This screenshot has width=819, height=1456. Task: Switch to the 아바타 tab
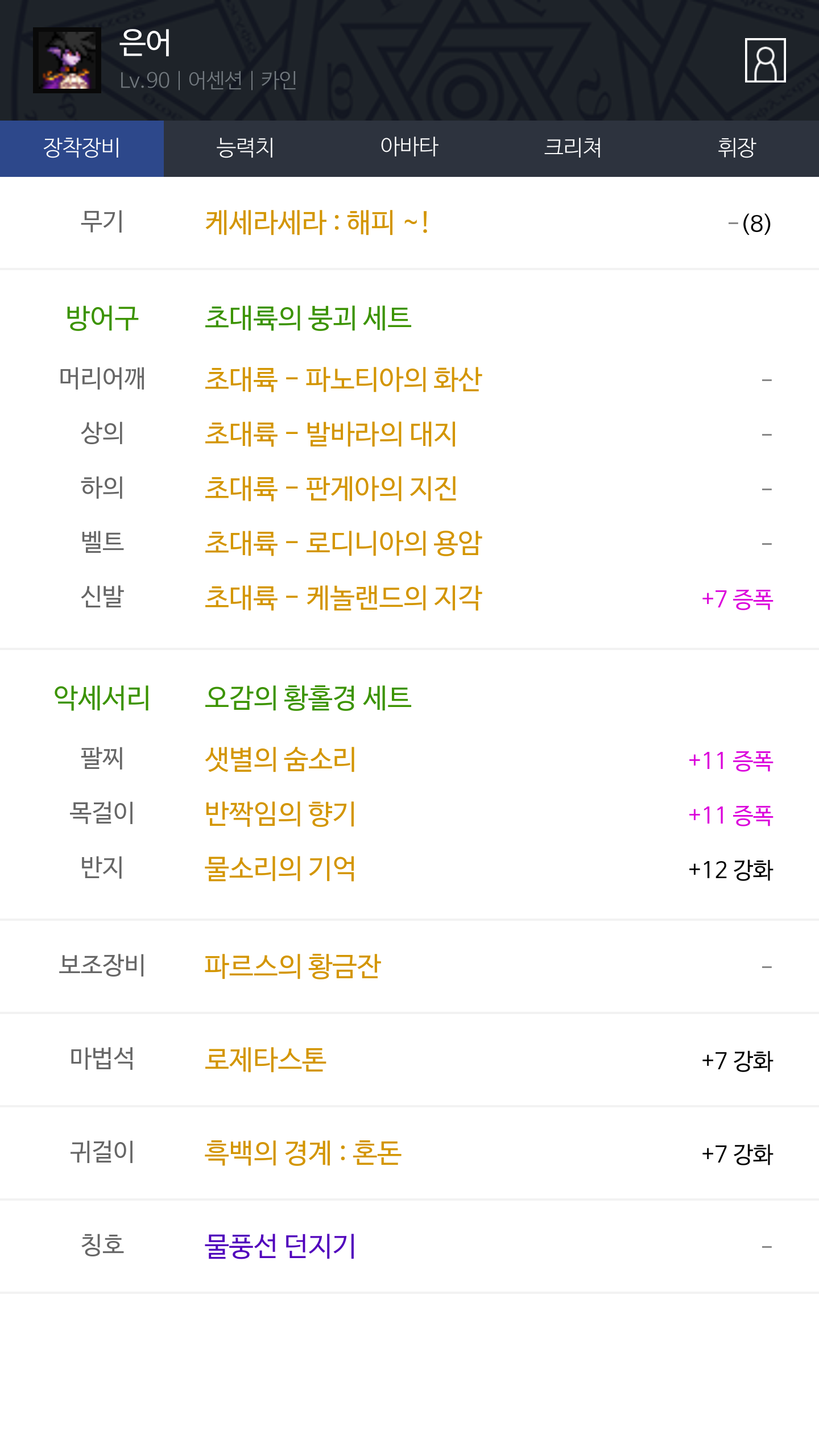(x=409, y=148)
